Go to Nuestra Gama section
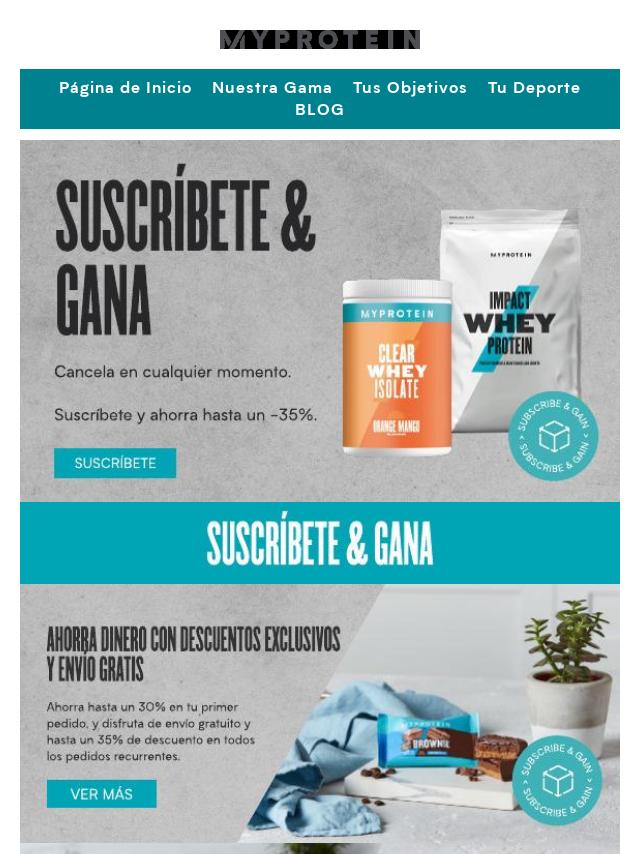 272,88
